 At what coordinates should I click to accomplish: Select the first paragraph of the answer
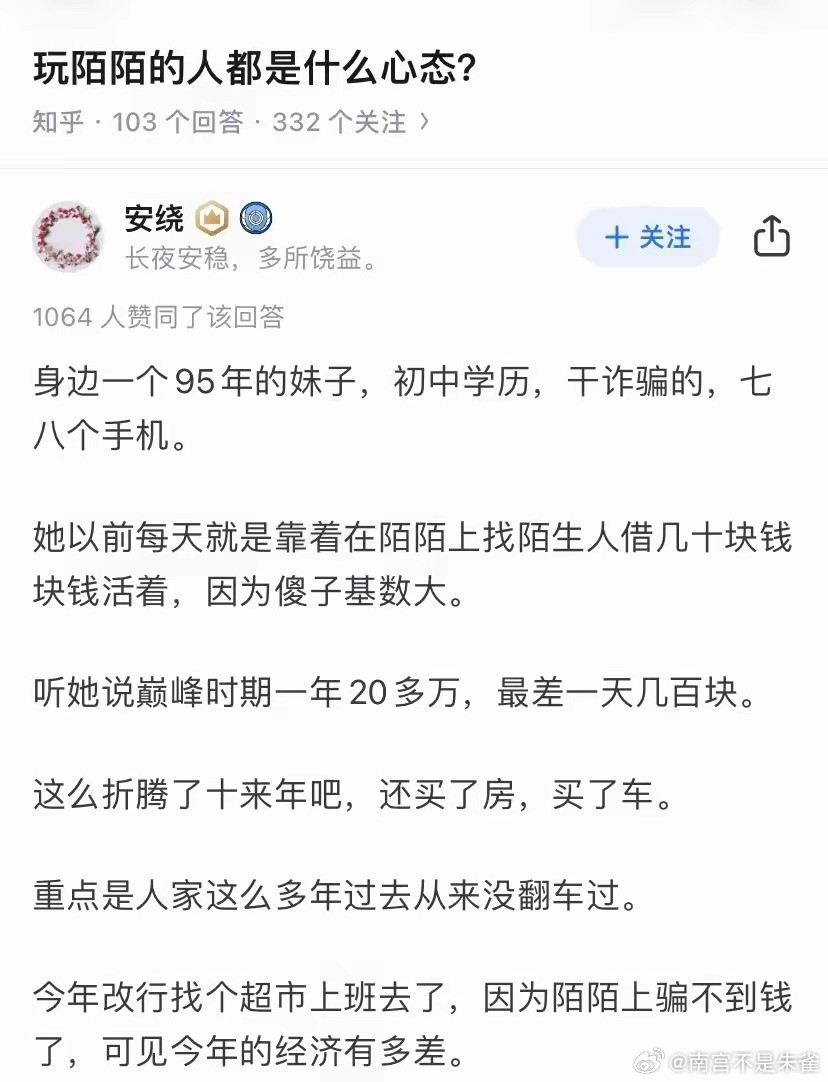click(400, 406)
